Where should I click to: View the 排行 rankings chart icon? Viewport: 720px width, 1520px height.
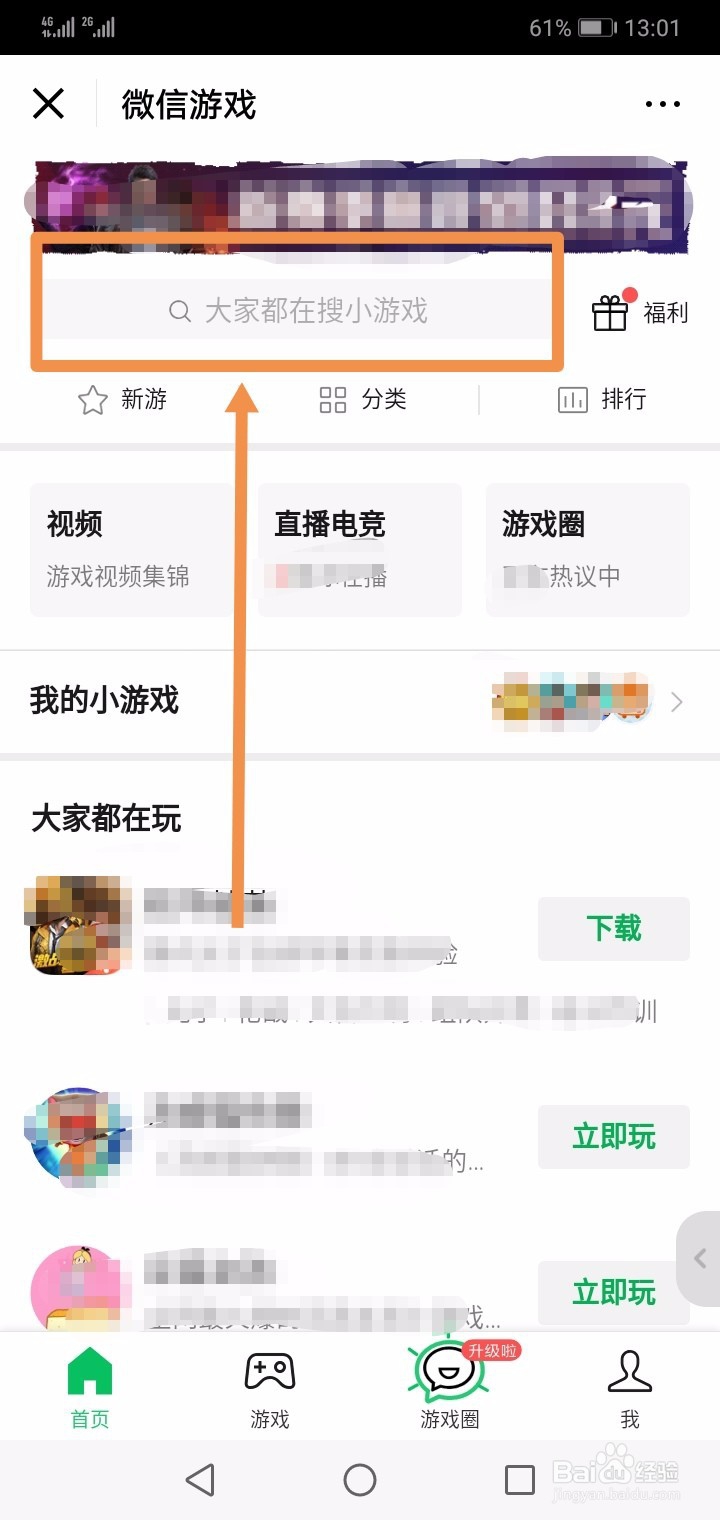click(571, 399)
